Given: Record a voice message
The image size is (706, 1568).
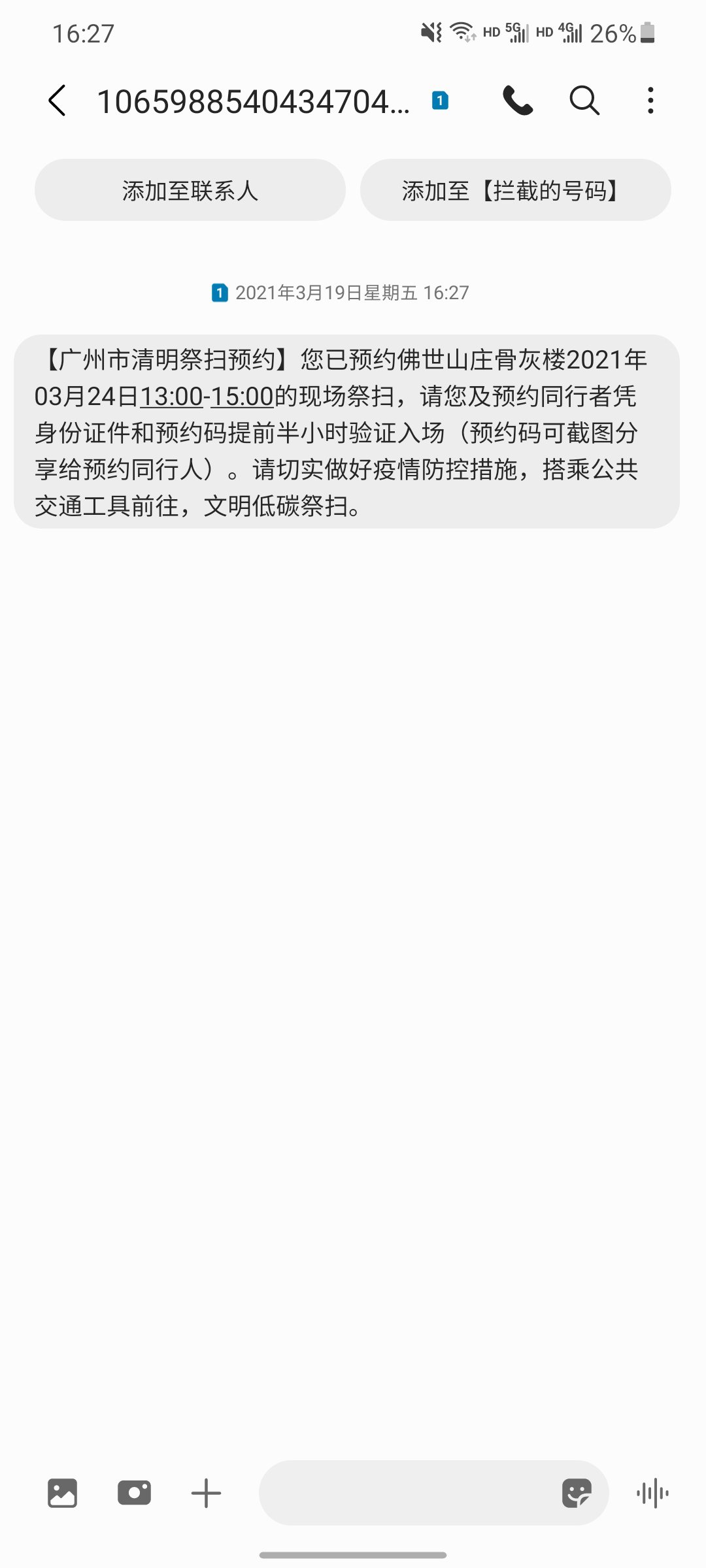Looking at the screenshot, I should (x=652, y=1493).
